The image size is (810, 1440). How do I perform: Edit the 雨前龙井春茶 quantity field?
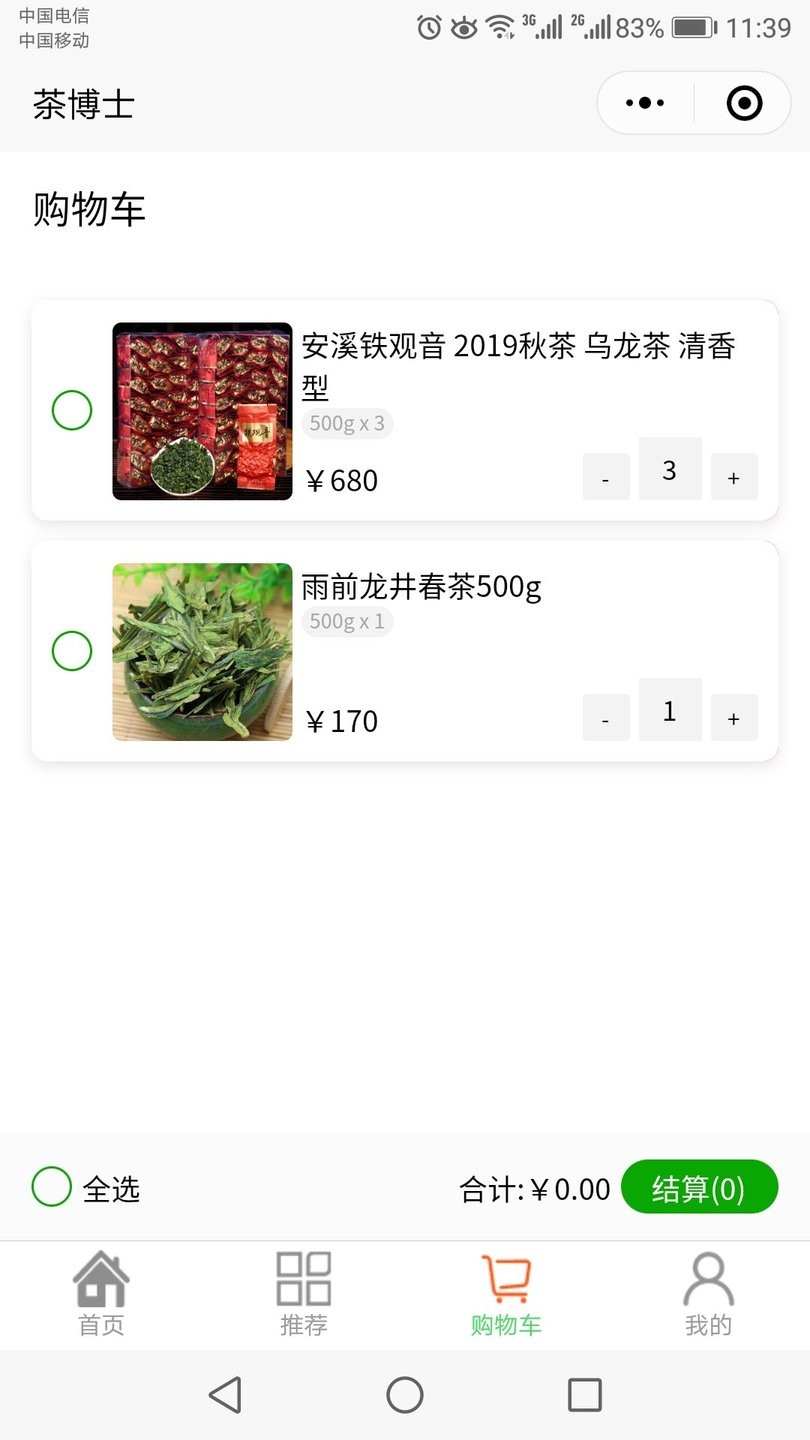pyautogui.click(x=670, y=710)
